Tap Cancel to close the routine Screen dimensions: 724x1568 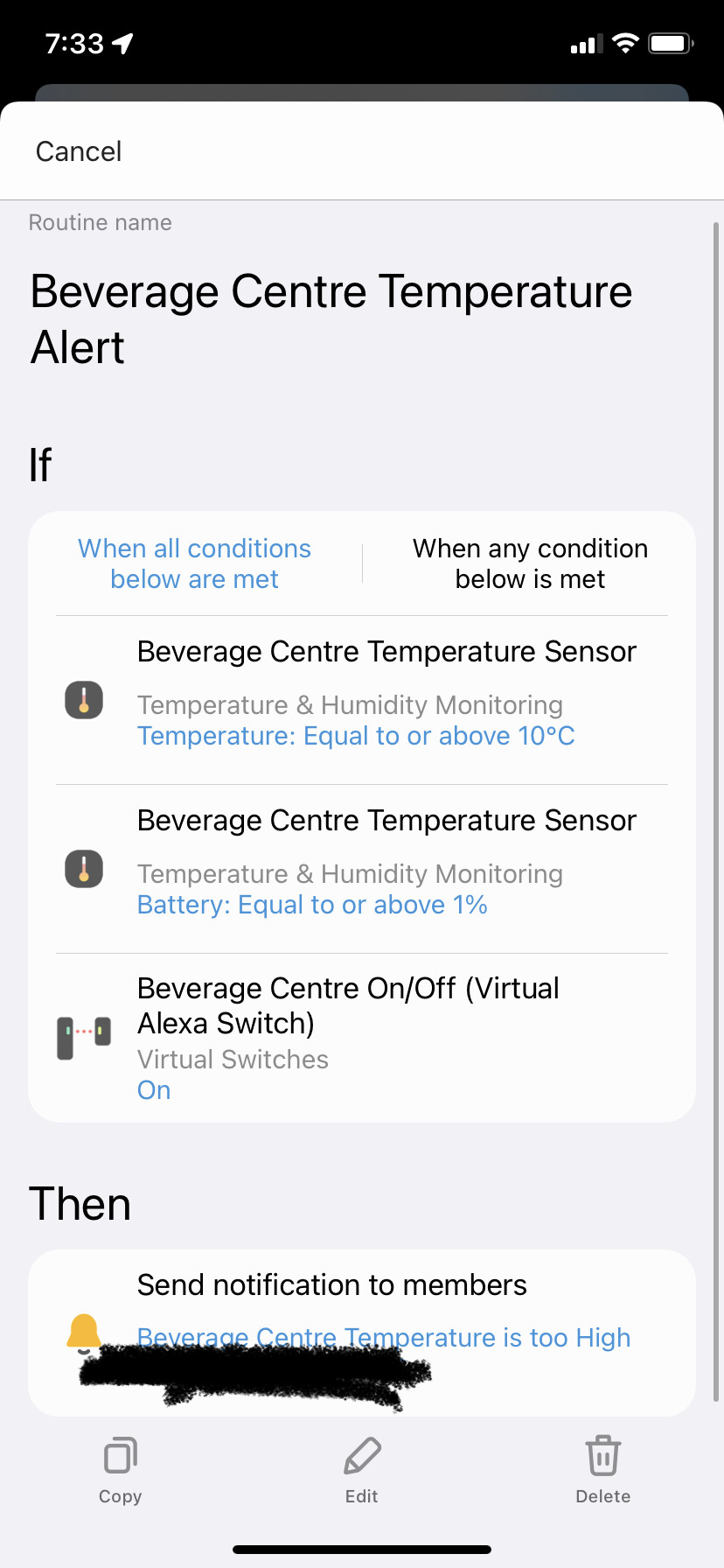(79, 151)
